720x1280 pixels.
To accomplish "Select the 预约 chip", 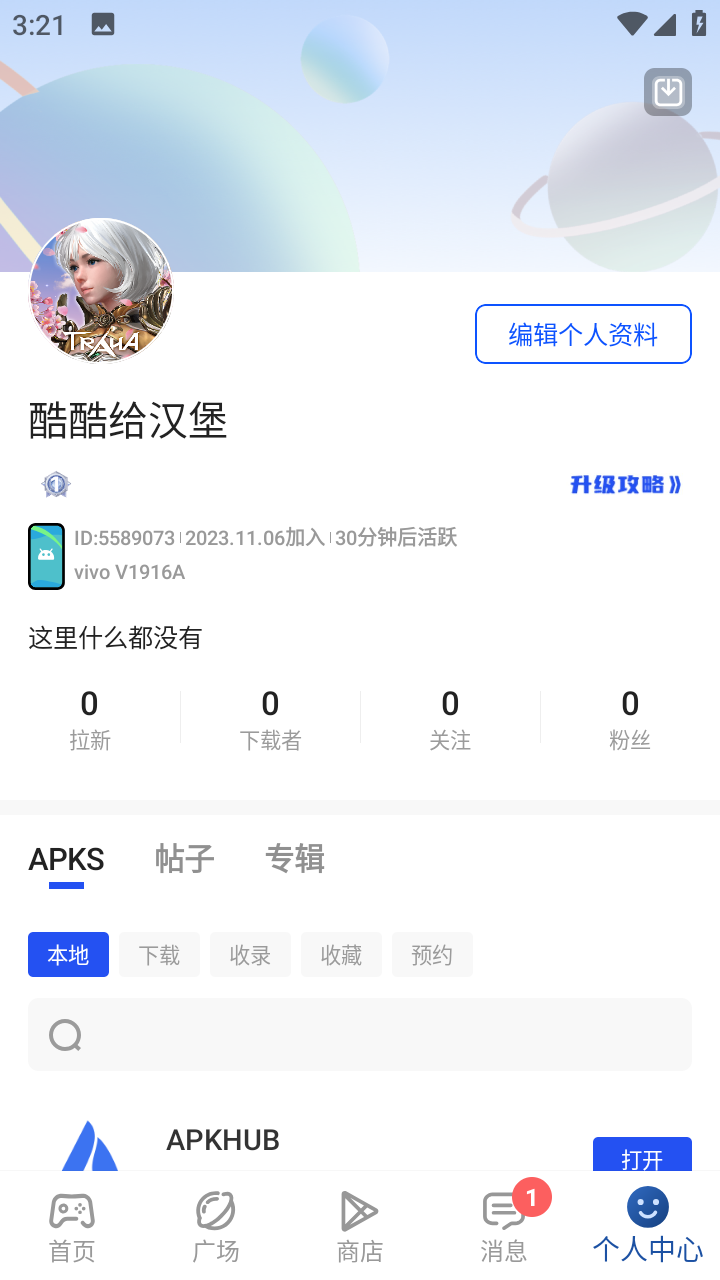I will click(x=432, y=955).
